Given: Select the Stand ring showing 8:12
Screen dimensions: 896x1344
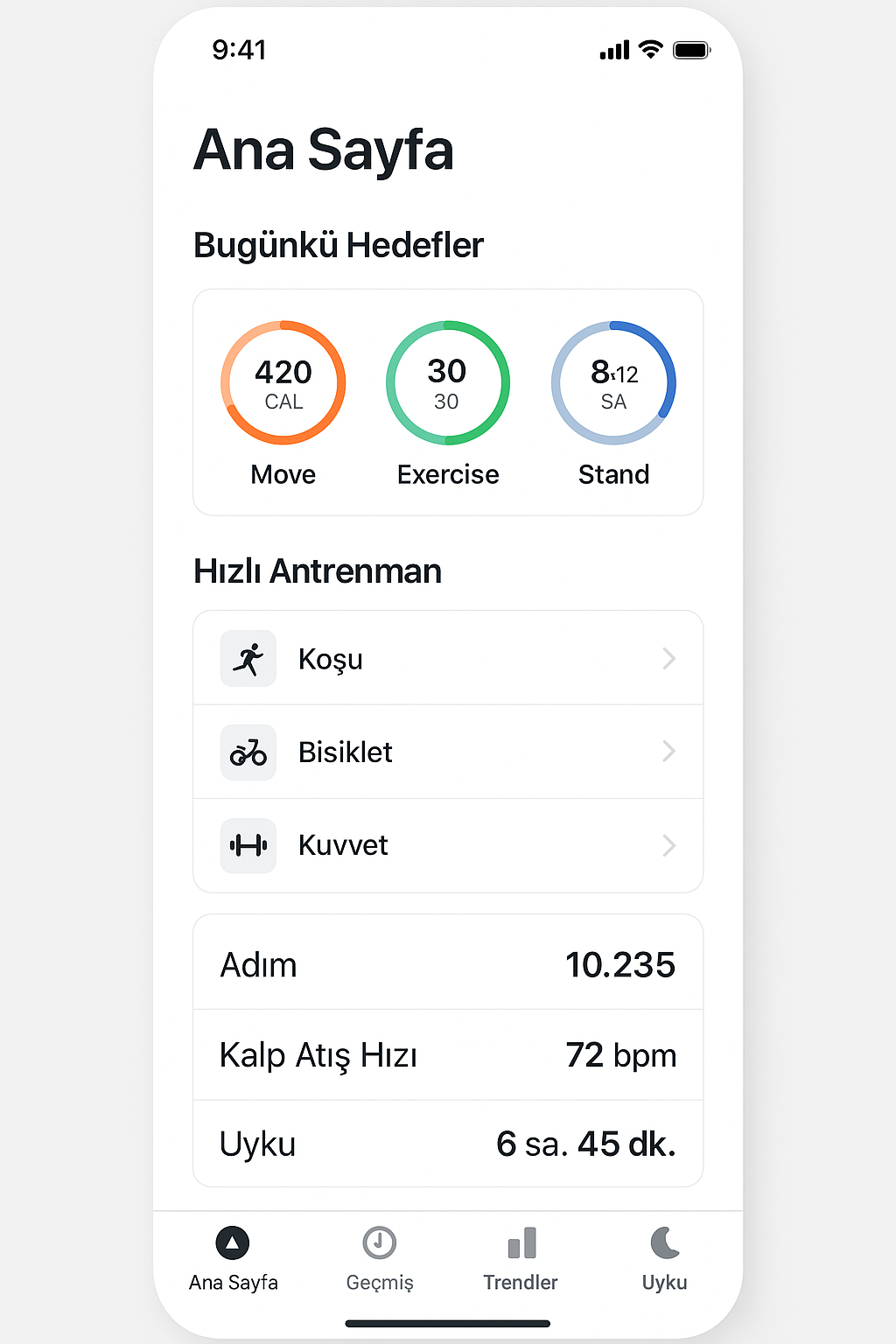Looking at the screenshot, I should [x=613, y=382].
